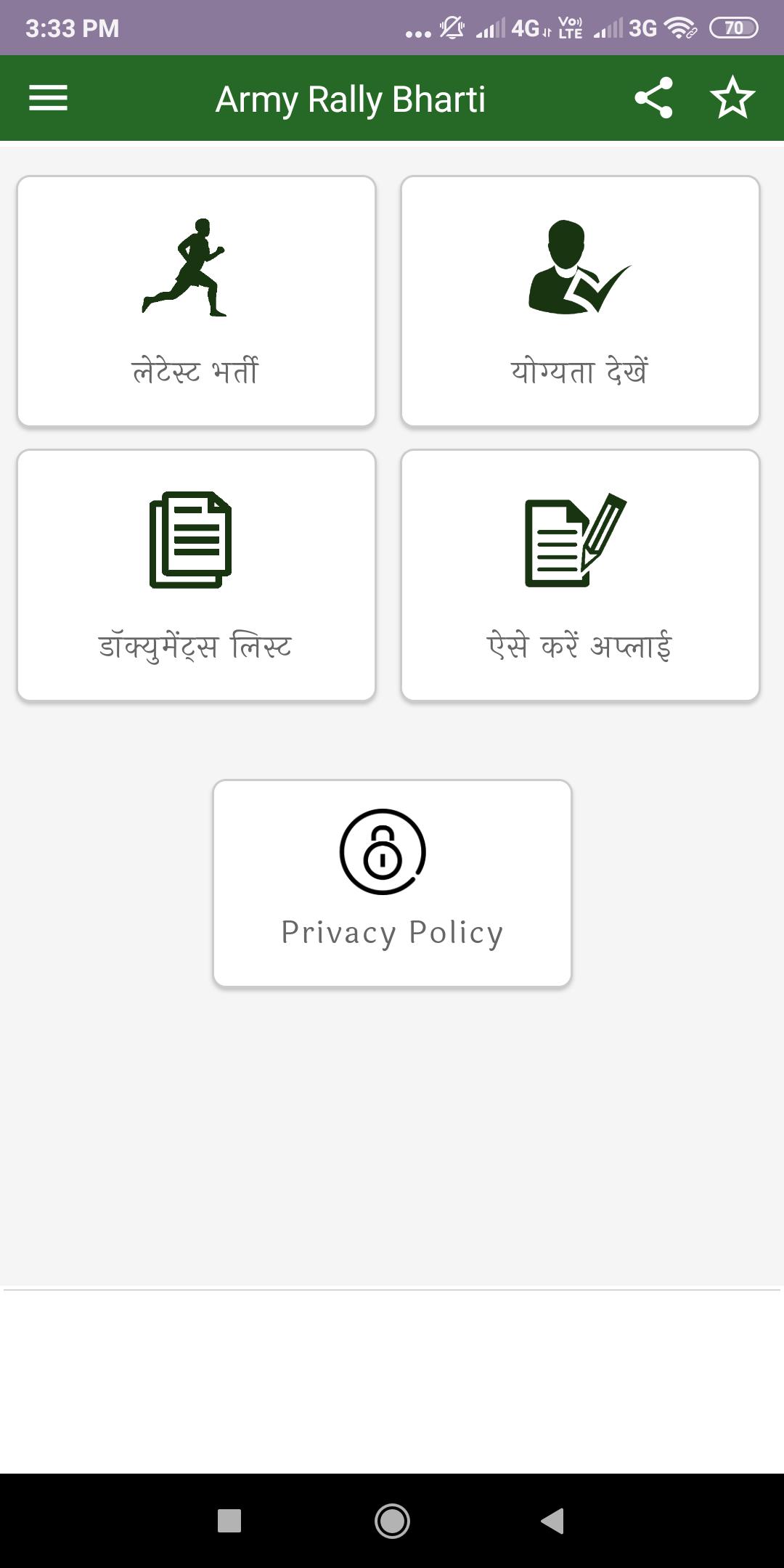Screen dimensions: 784x1568
Task: Open the ऐसे करें अप्लाई card
Action: coord(580,575)
